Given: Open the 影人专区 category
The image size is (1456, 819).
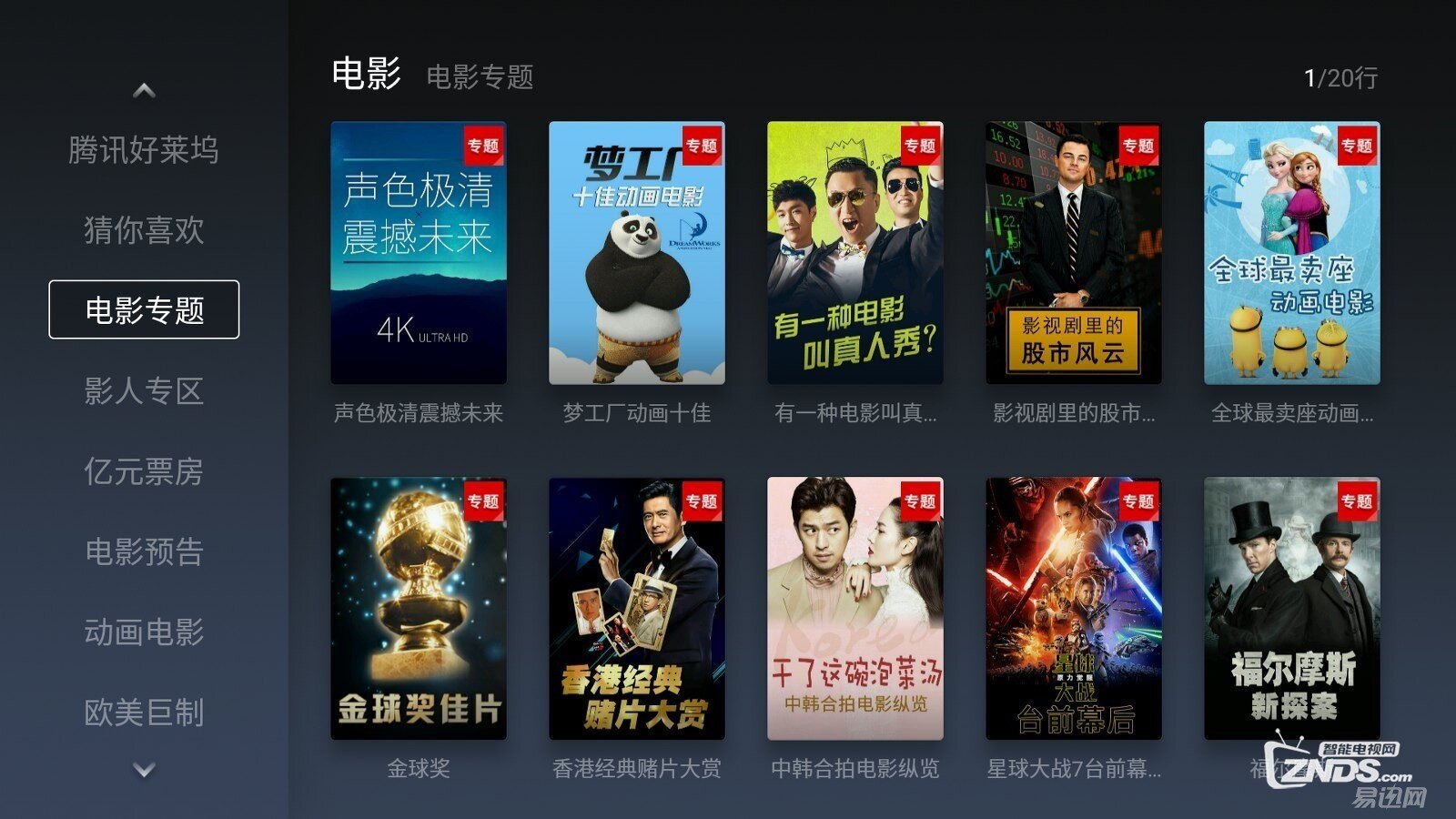Looking at the screenshot, I should [144, 391].
